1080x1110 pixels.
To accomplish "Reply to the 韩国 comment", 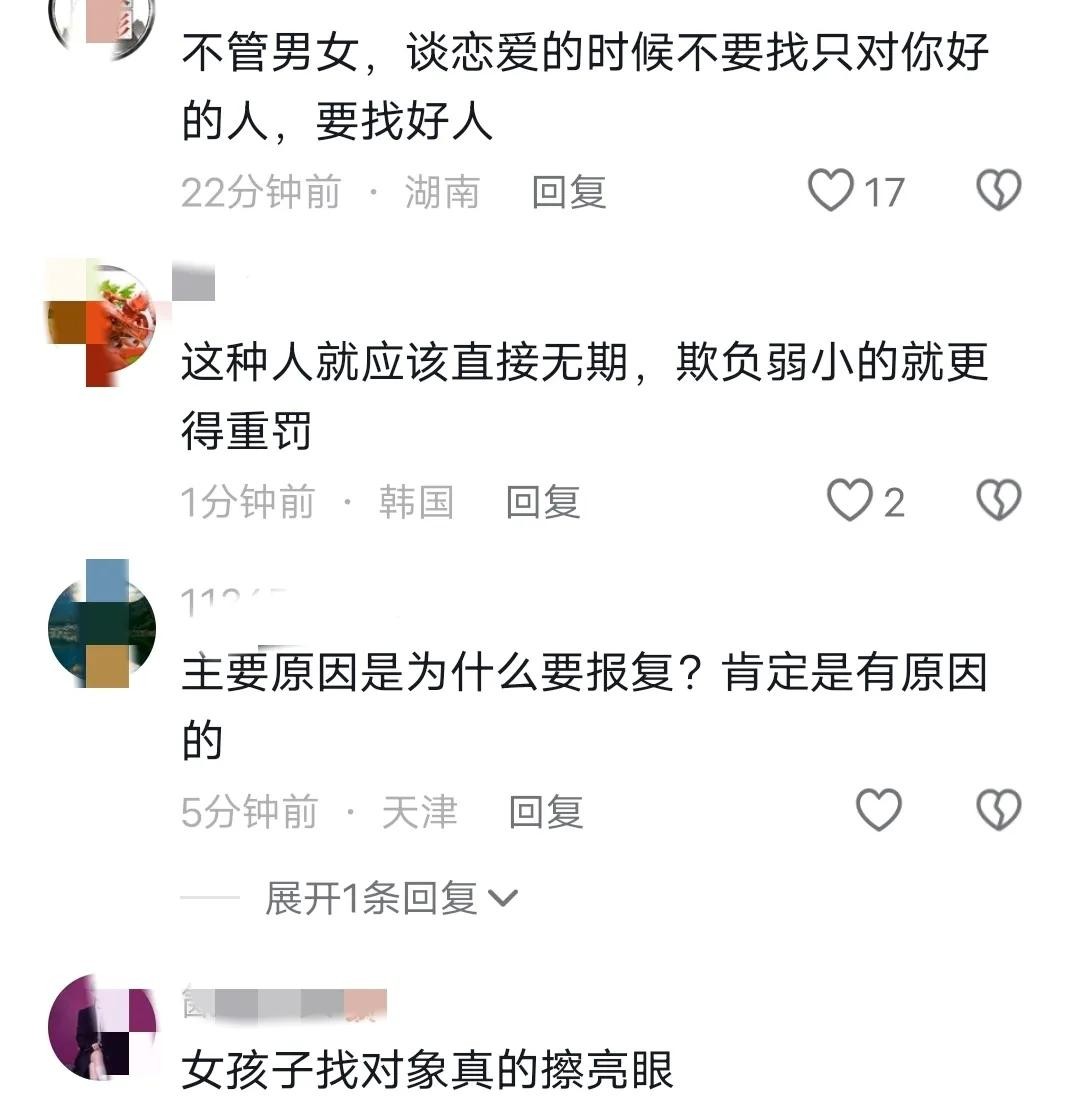I will (x=543, y=502).
